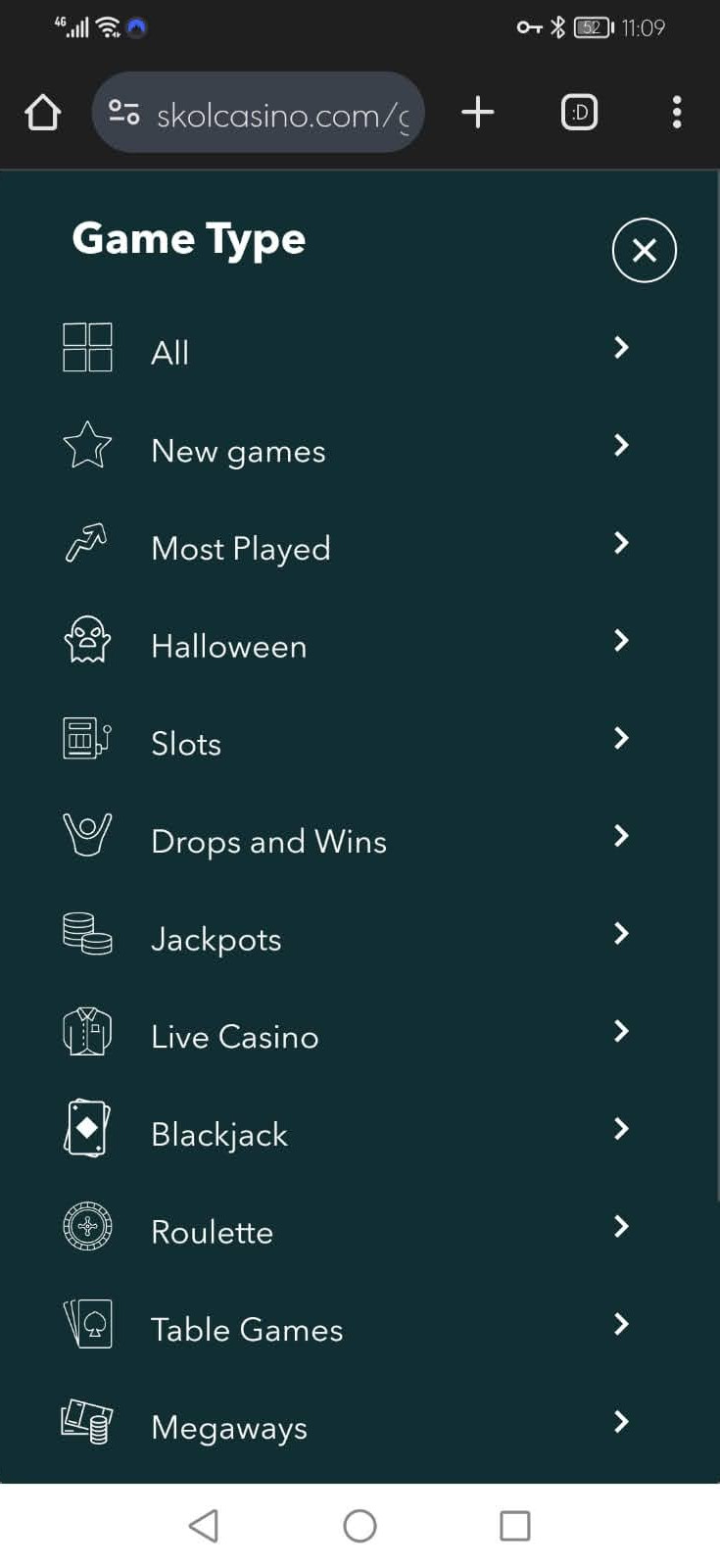Image resolution: width=720 pixels, height=1568 pixels.
Task: Tap the browser home icon
Action: [43, 113]
